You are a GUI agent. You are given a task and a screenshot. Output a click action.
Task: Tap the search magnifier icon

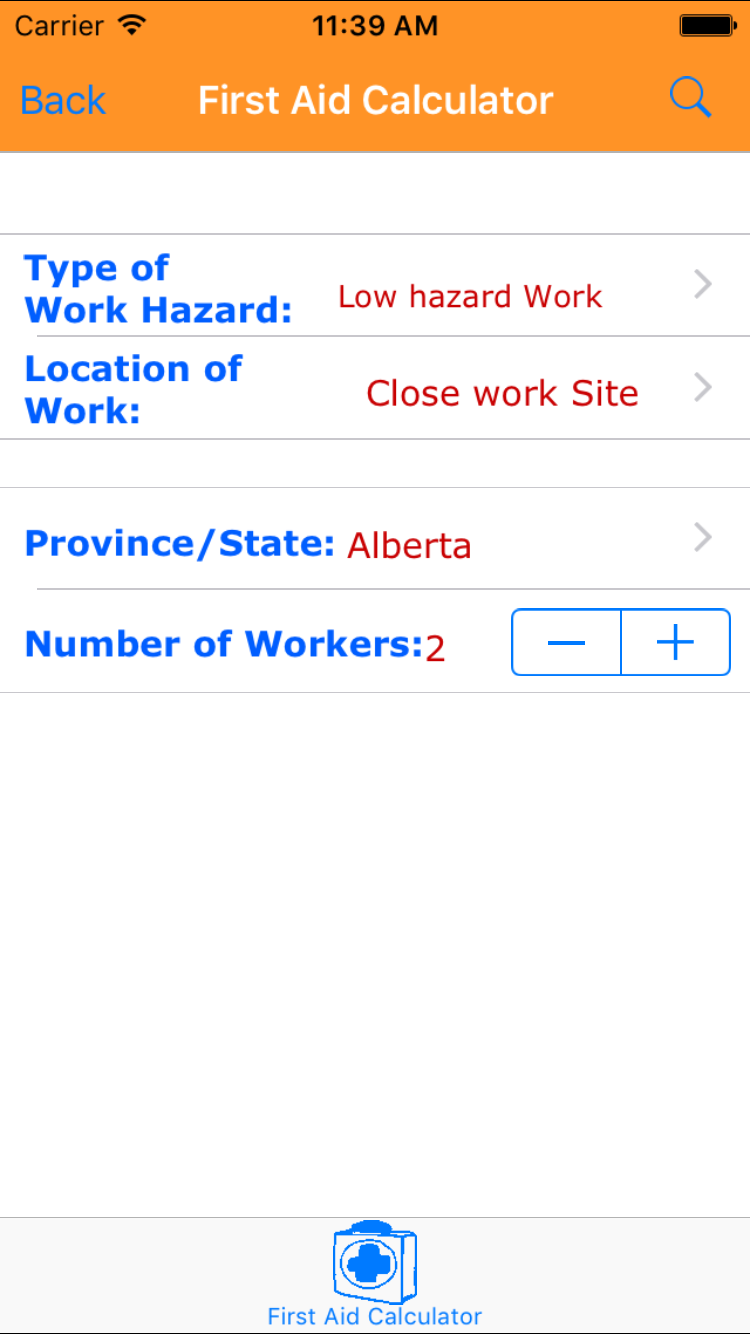click(x=690, y=99)
